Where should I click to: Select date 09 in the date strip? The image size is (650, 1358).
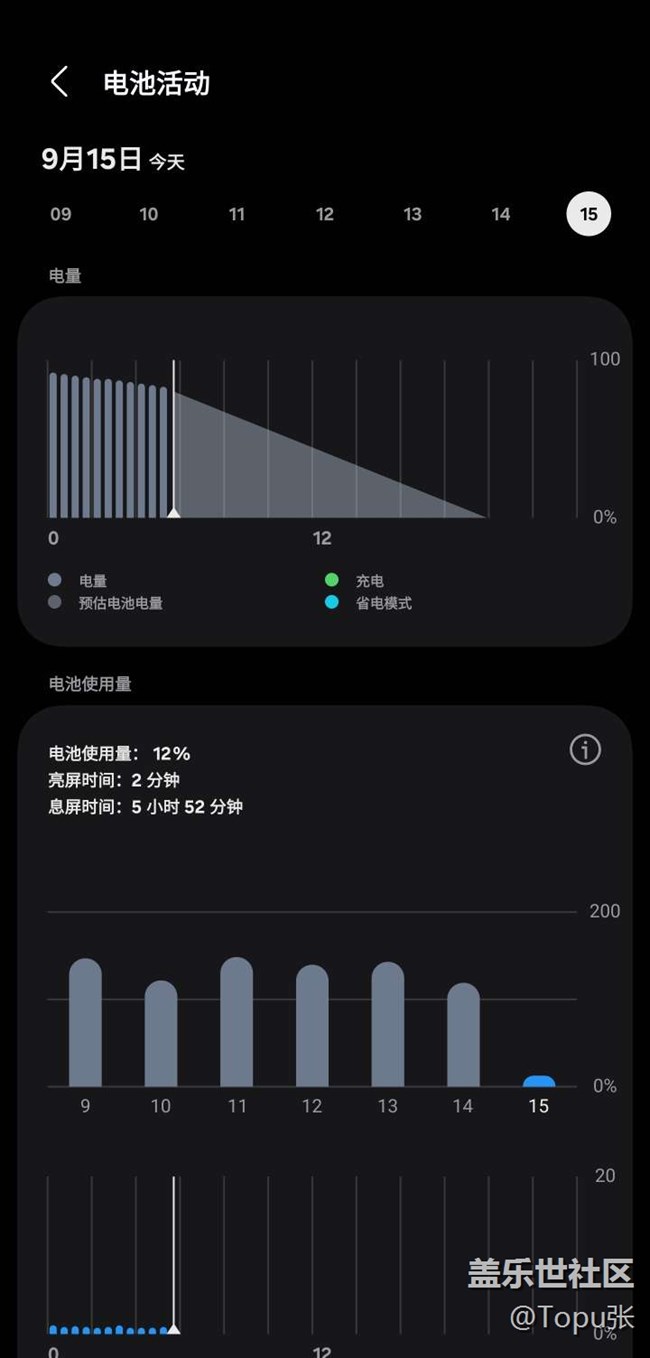click(61, 214)
